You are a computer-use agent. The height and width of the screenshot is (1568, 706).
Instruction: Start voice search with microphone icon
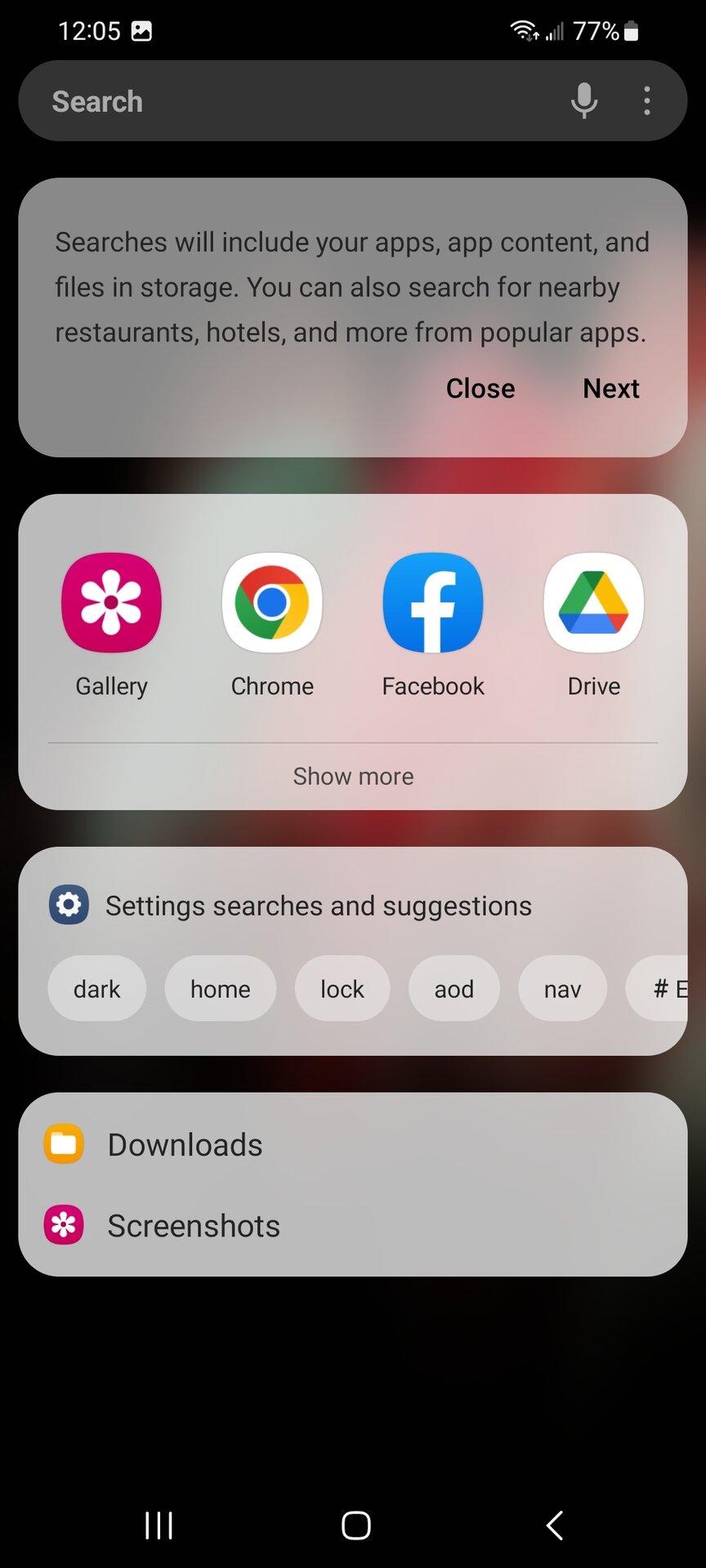[x=583, y=101]
